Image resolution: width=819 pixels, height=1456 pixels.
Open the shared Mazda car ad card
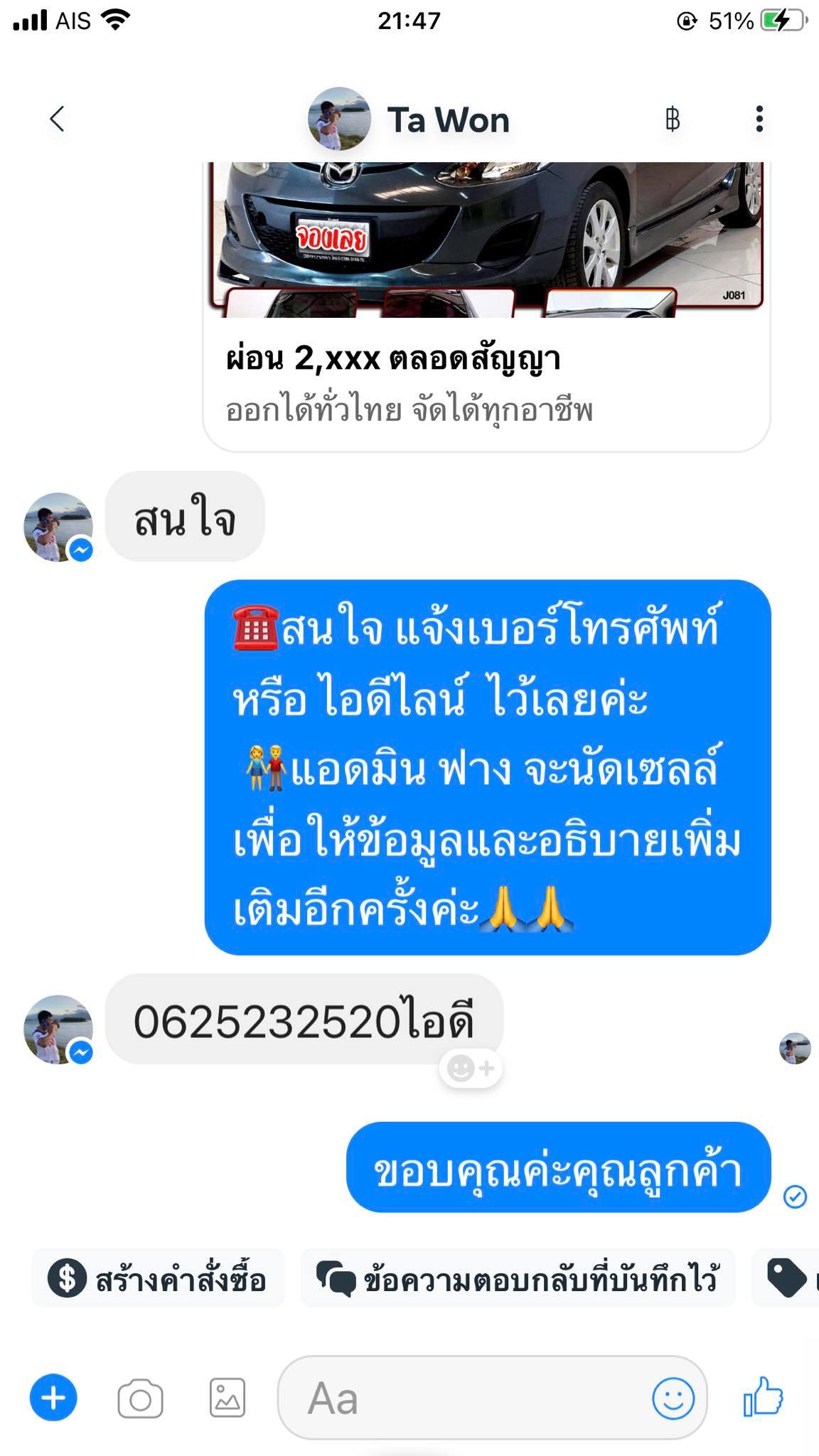click(486, 306)
